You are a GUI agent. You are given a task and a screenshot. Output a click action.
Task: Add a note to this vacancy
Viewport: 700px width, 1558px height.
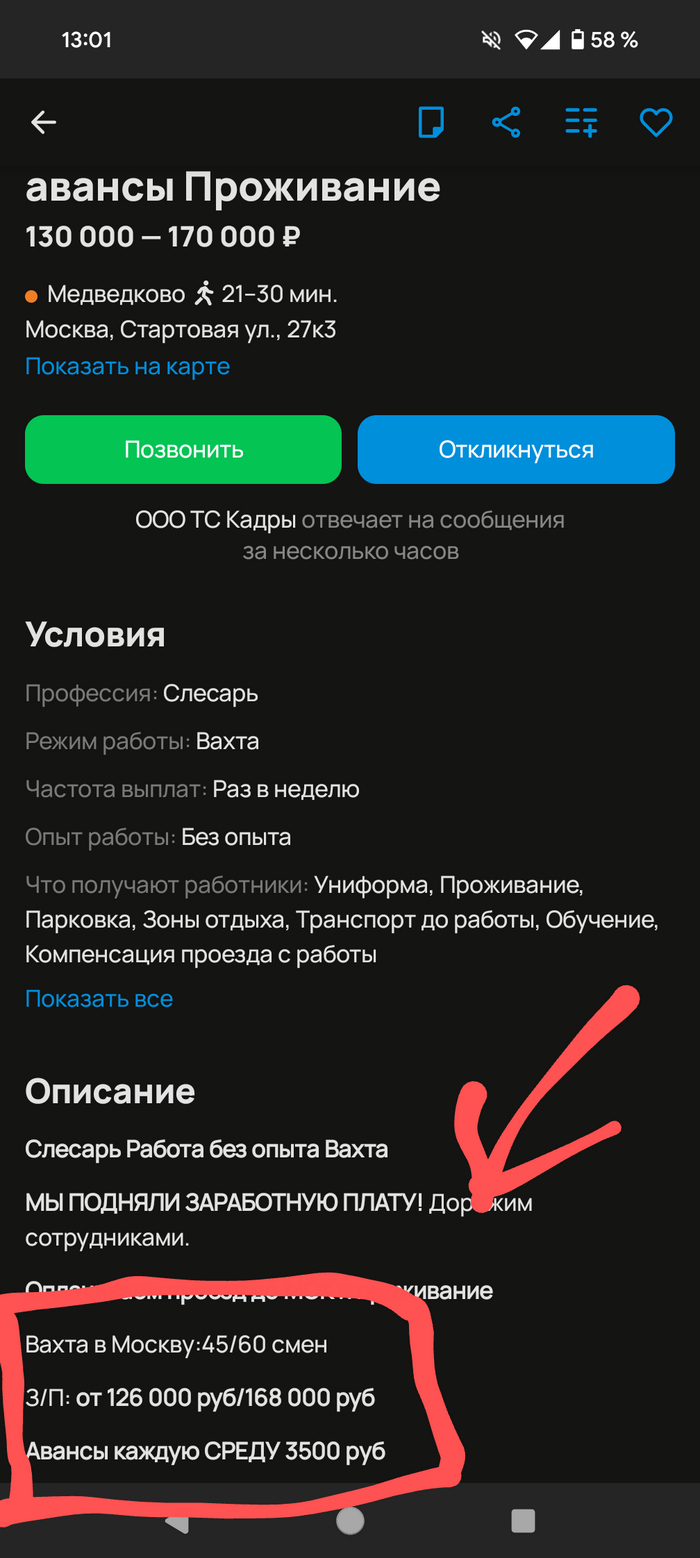point(431,123)
